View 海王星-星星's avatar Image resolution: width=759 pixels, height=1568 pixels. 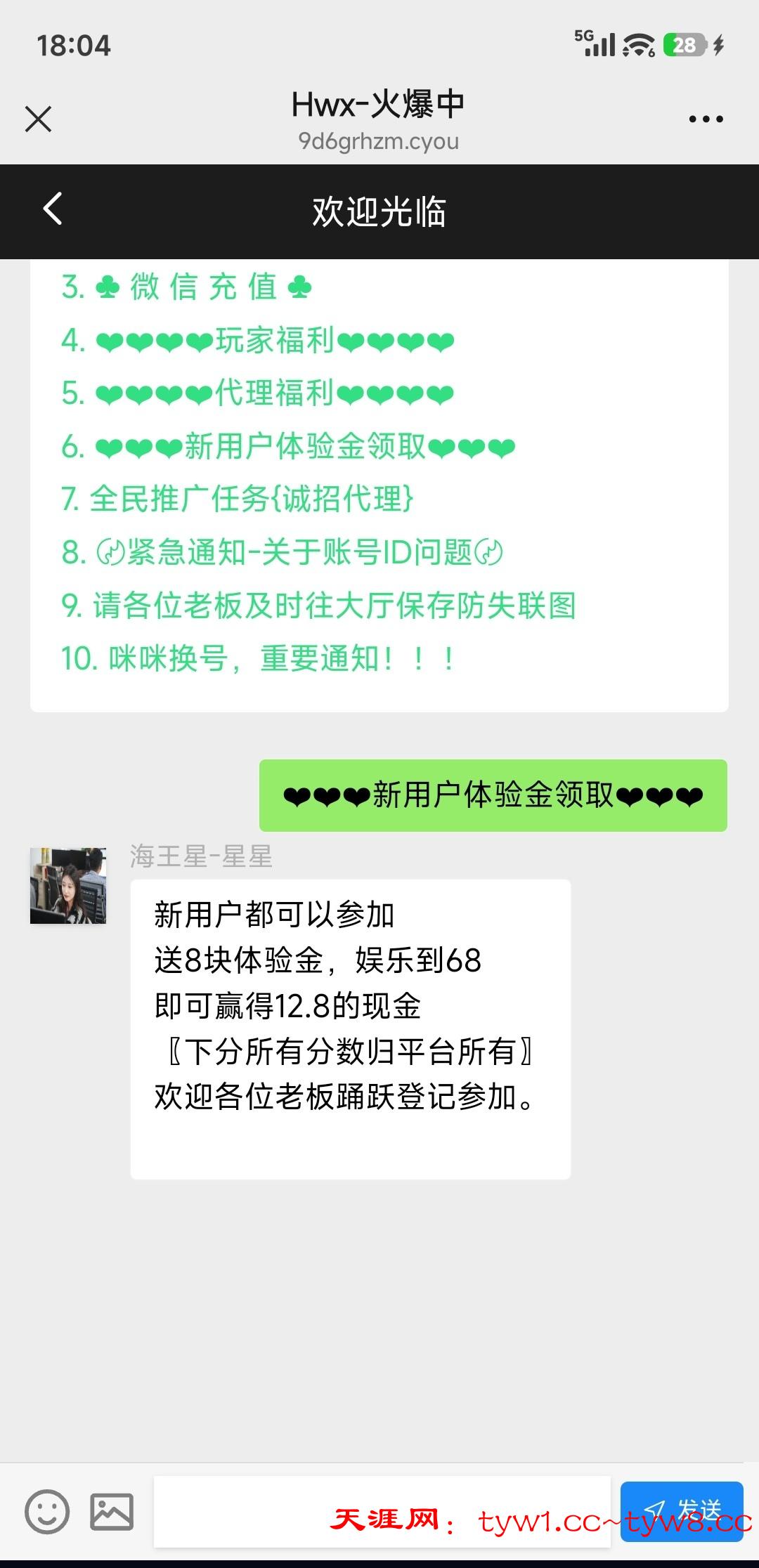(x=68, y=885)
